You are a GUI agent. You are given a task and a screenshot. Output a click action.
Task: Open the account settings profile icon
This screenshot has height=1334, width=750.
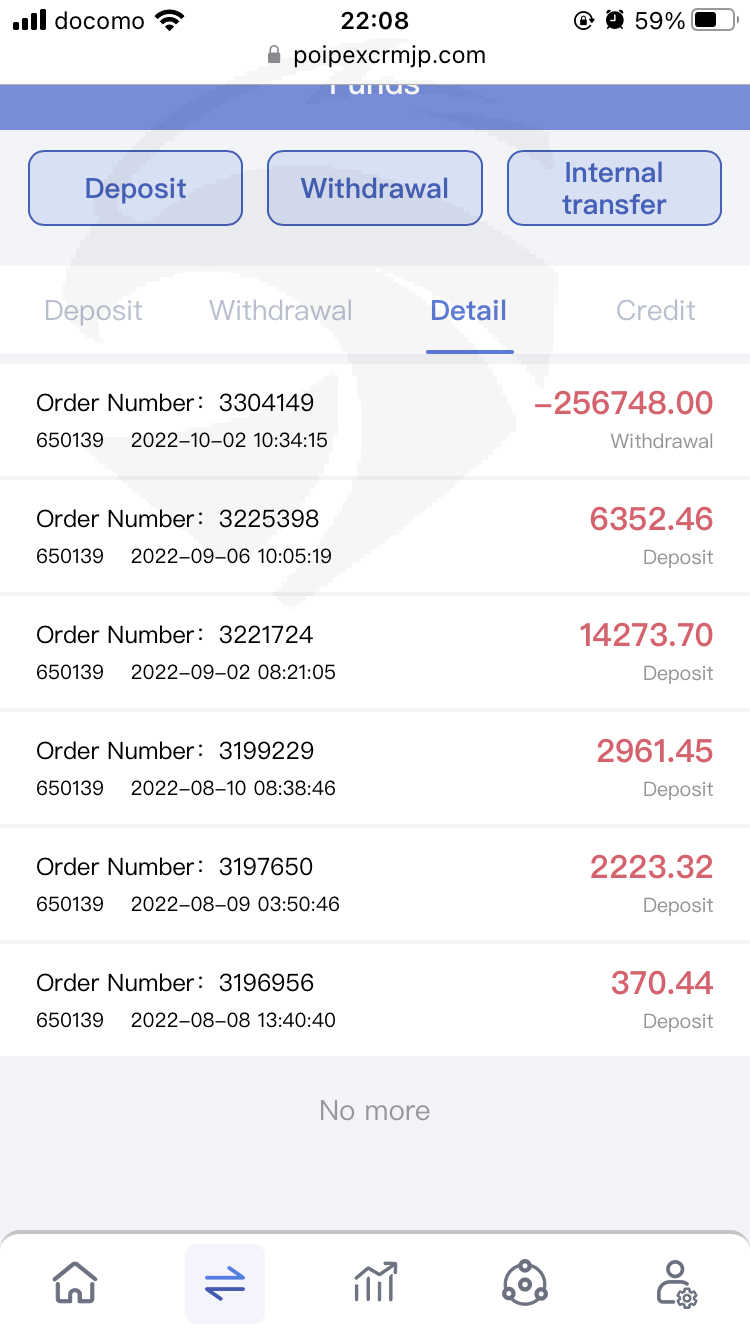pyautogui.click(x=676, y=1283)
